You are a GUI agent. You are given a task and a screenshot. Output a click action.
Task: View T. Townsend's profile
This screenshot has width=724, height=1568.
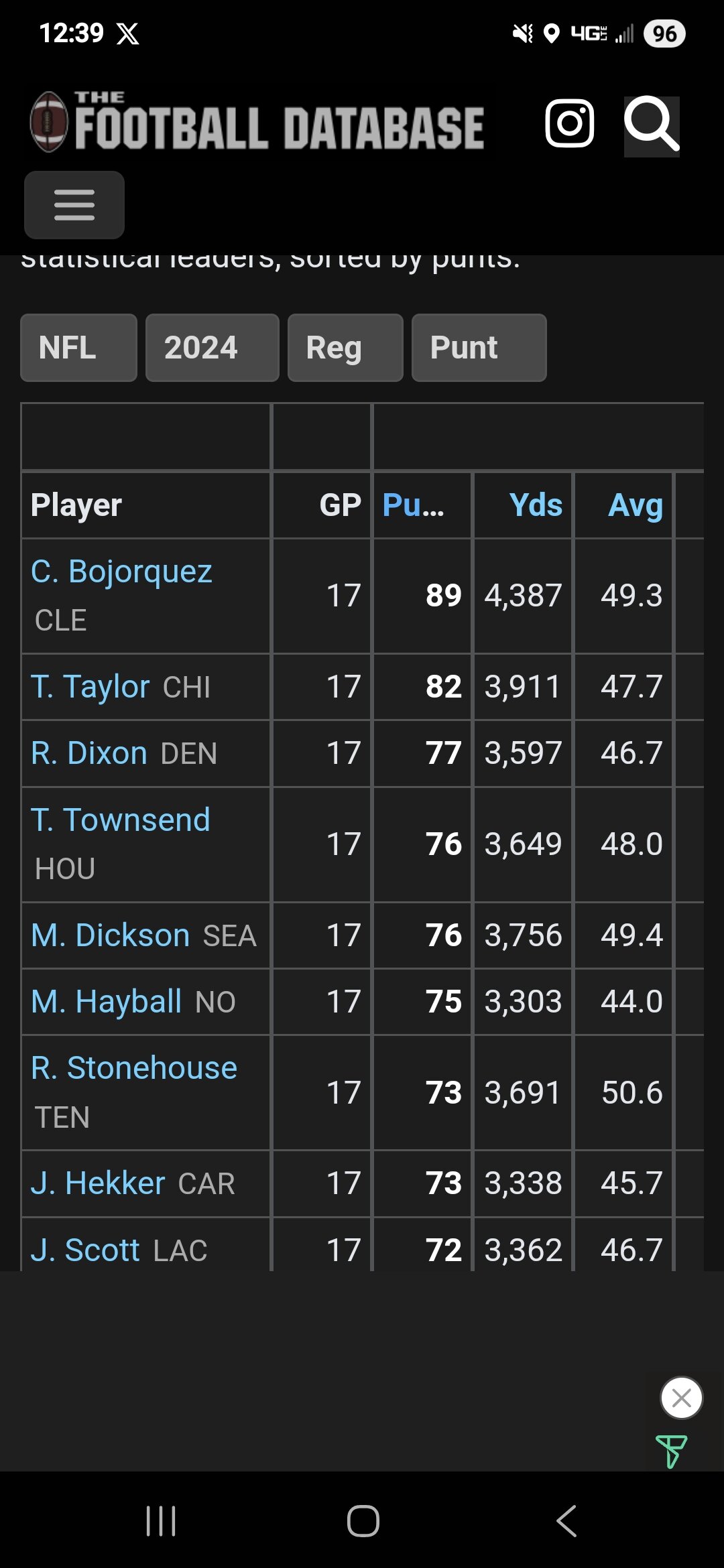[x=121, y=820]
